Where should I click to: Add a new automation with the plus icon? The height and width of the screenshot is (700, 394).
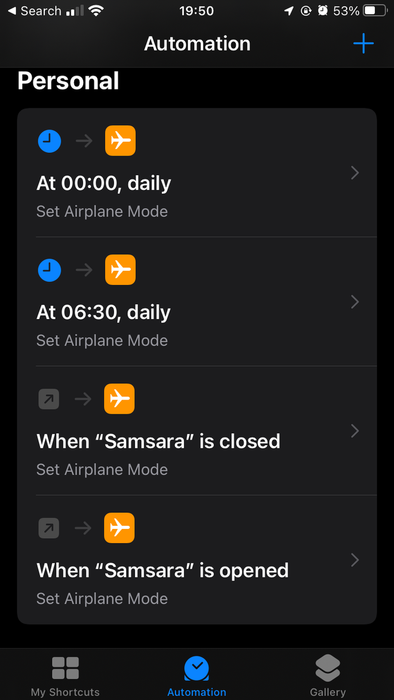(x=363, y=43)
